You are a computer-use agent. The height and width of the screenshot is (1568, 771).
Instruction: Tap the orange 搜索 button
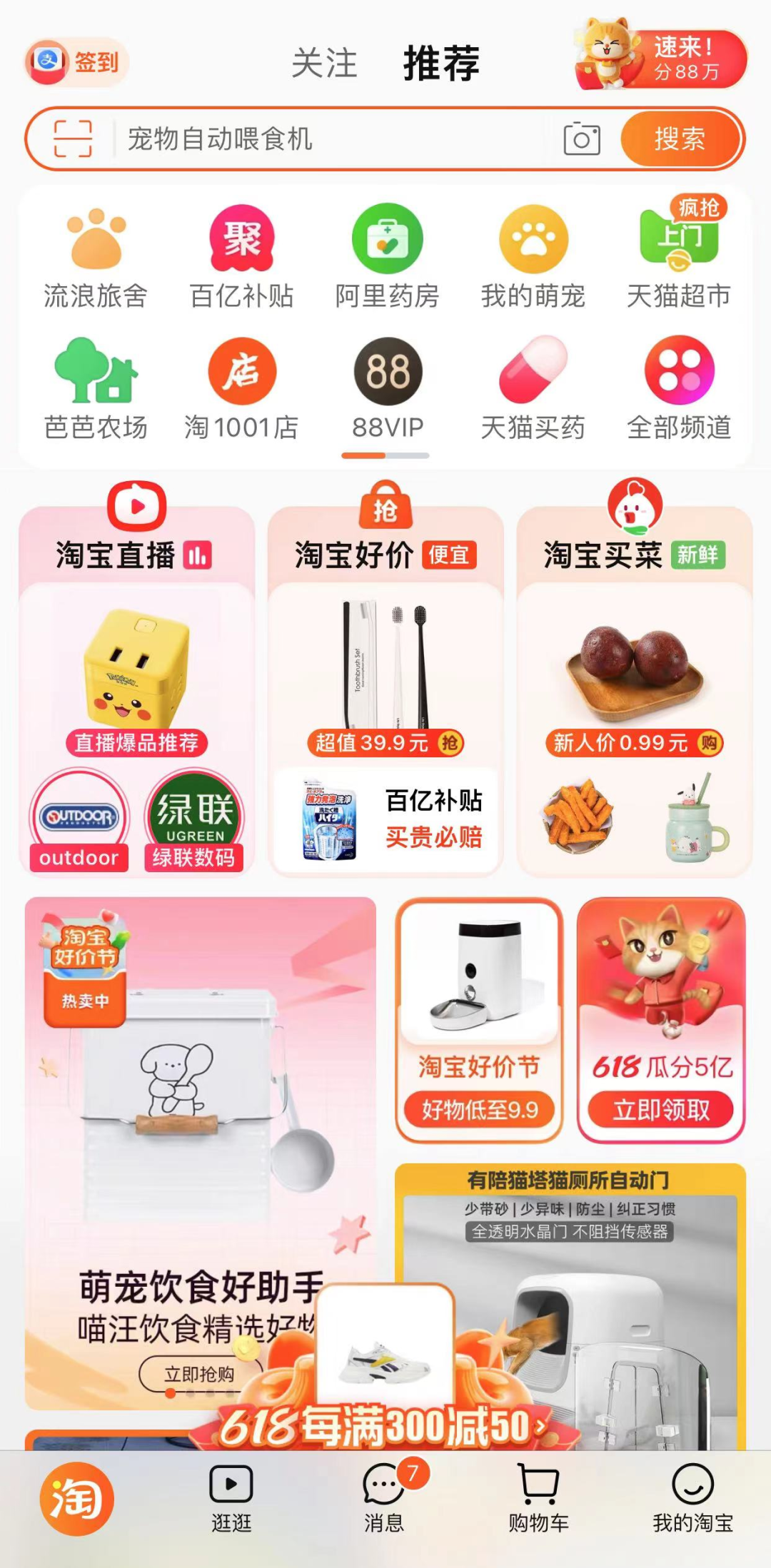click(x=679, y=139)
